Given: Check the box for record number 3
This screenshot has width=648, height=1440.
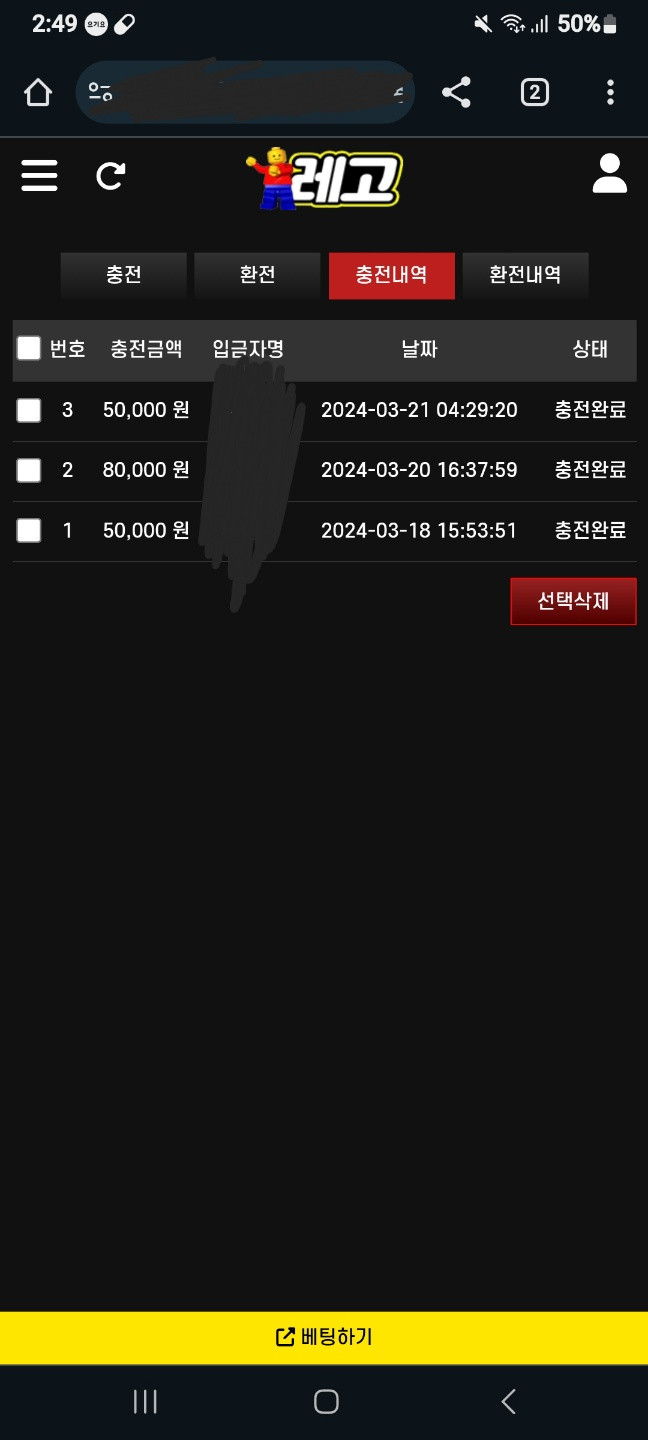Looking at the screenshot, I should [29, 410].
